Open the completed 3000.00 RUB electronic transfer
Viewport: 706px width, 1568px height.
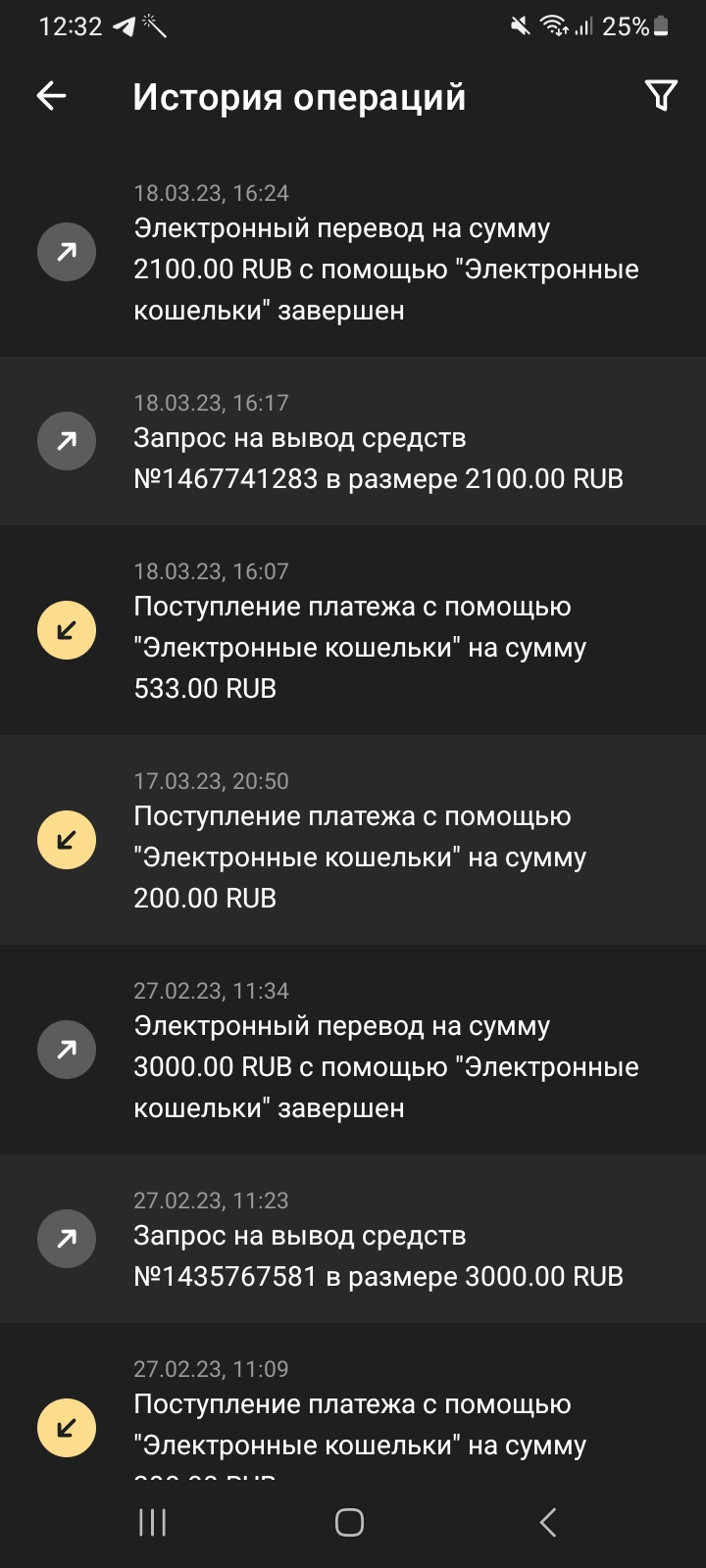coord(353,1050)
